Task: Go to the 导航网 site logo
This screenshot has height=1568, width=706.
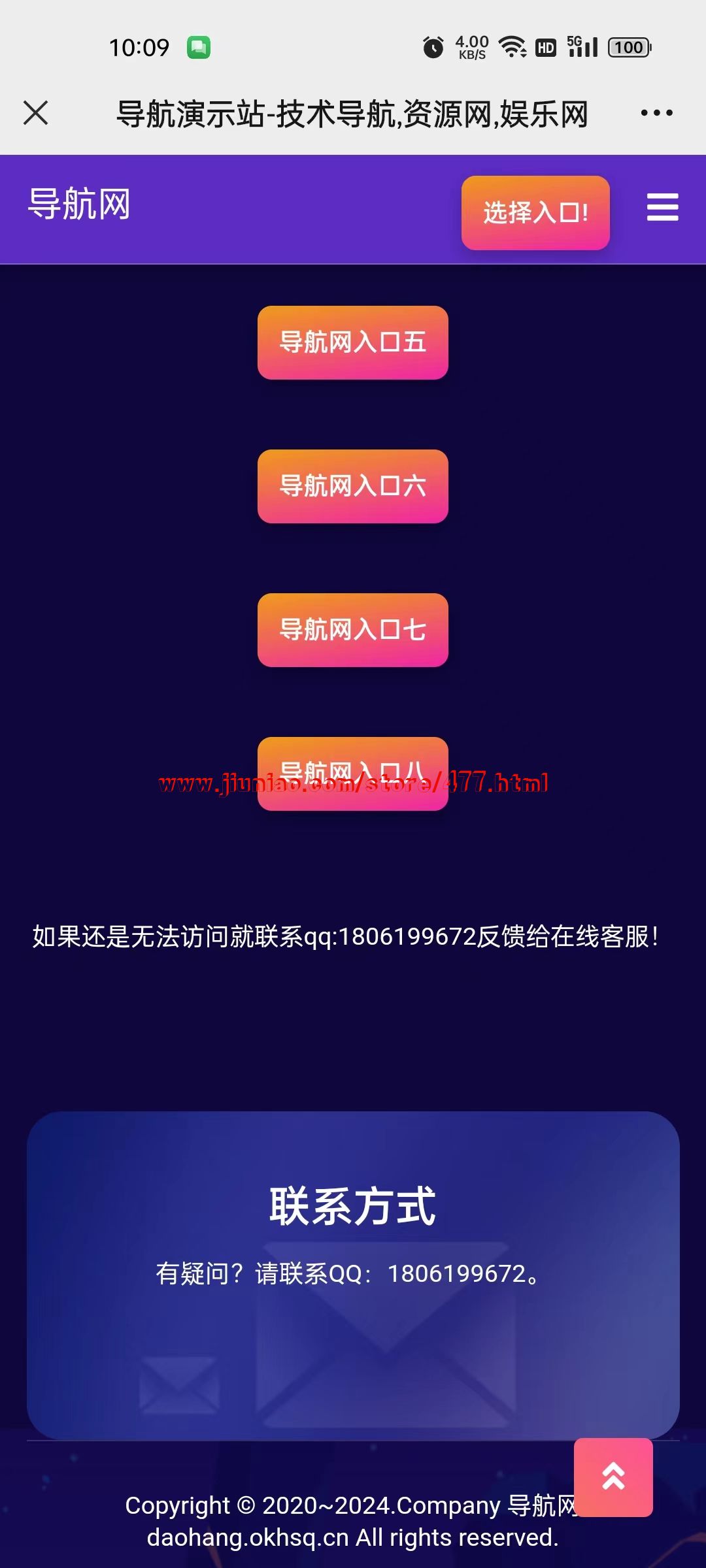Action: point(79,204)
